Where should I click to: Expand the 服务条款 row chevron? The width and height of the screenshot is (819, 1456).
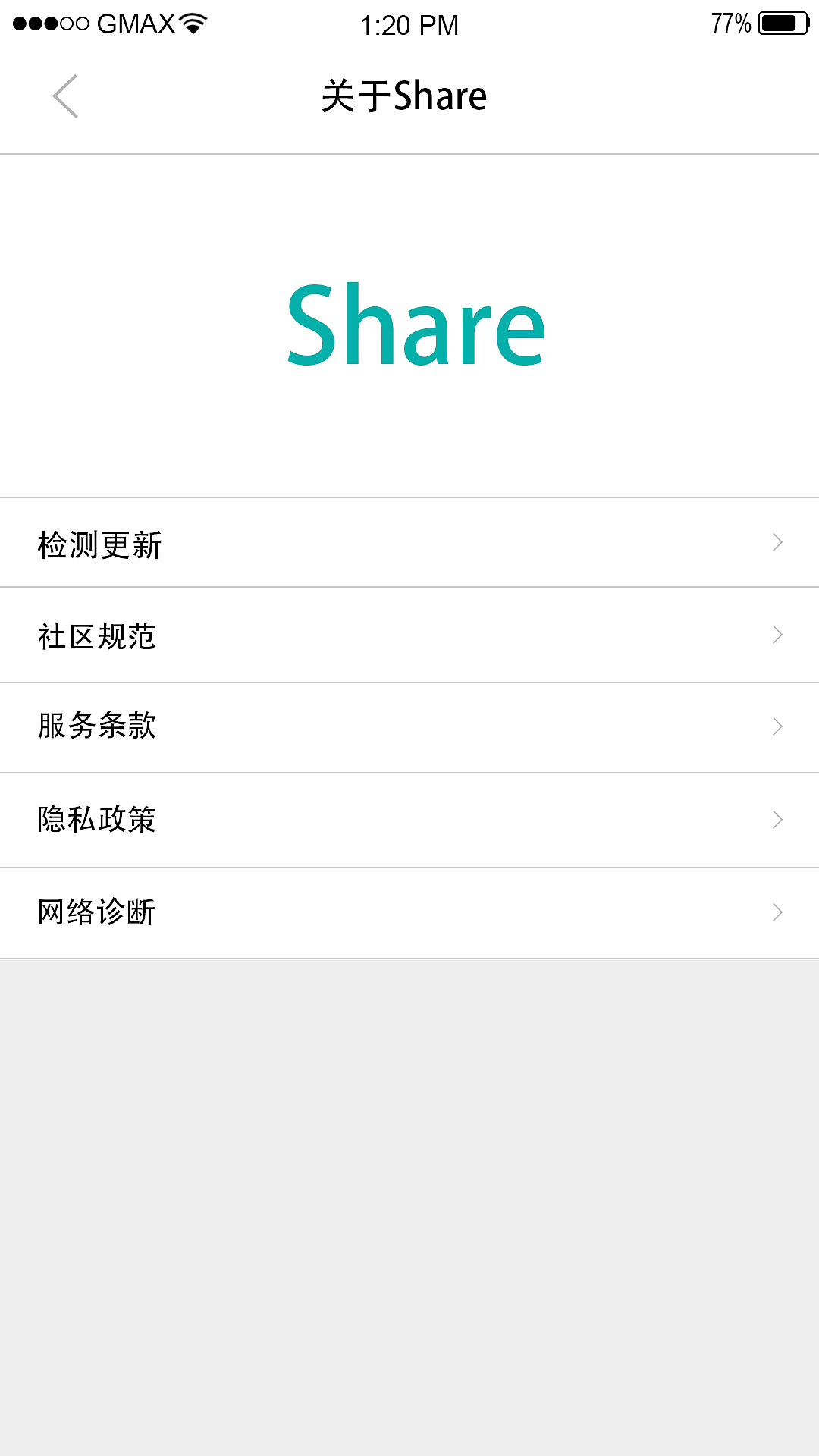click(777, 727)
